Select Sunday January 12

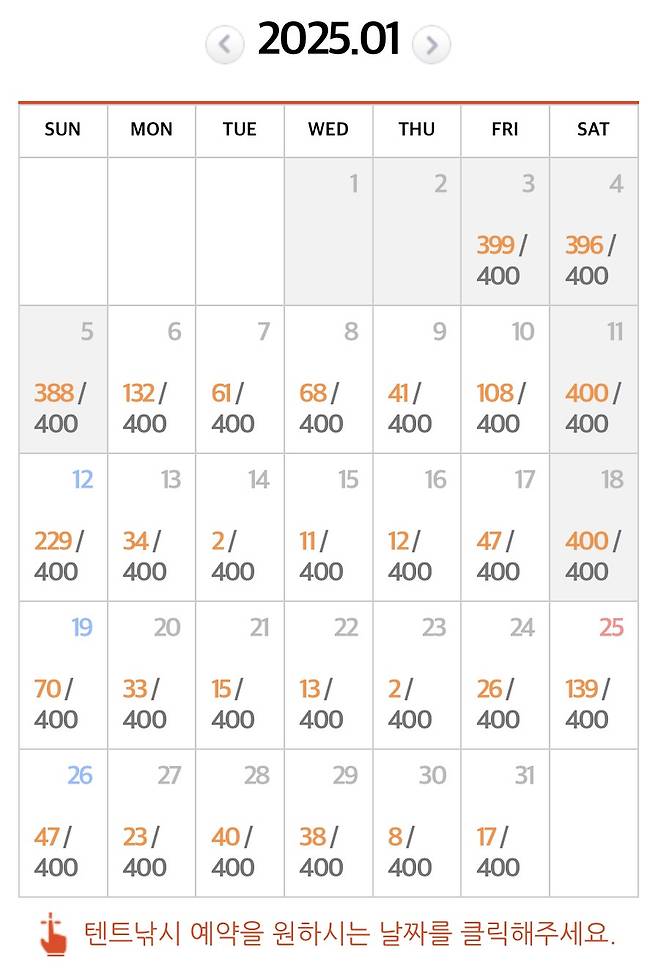pyautogui.click(x=63, y=528)
